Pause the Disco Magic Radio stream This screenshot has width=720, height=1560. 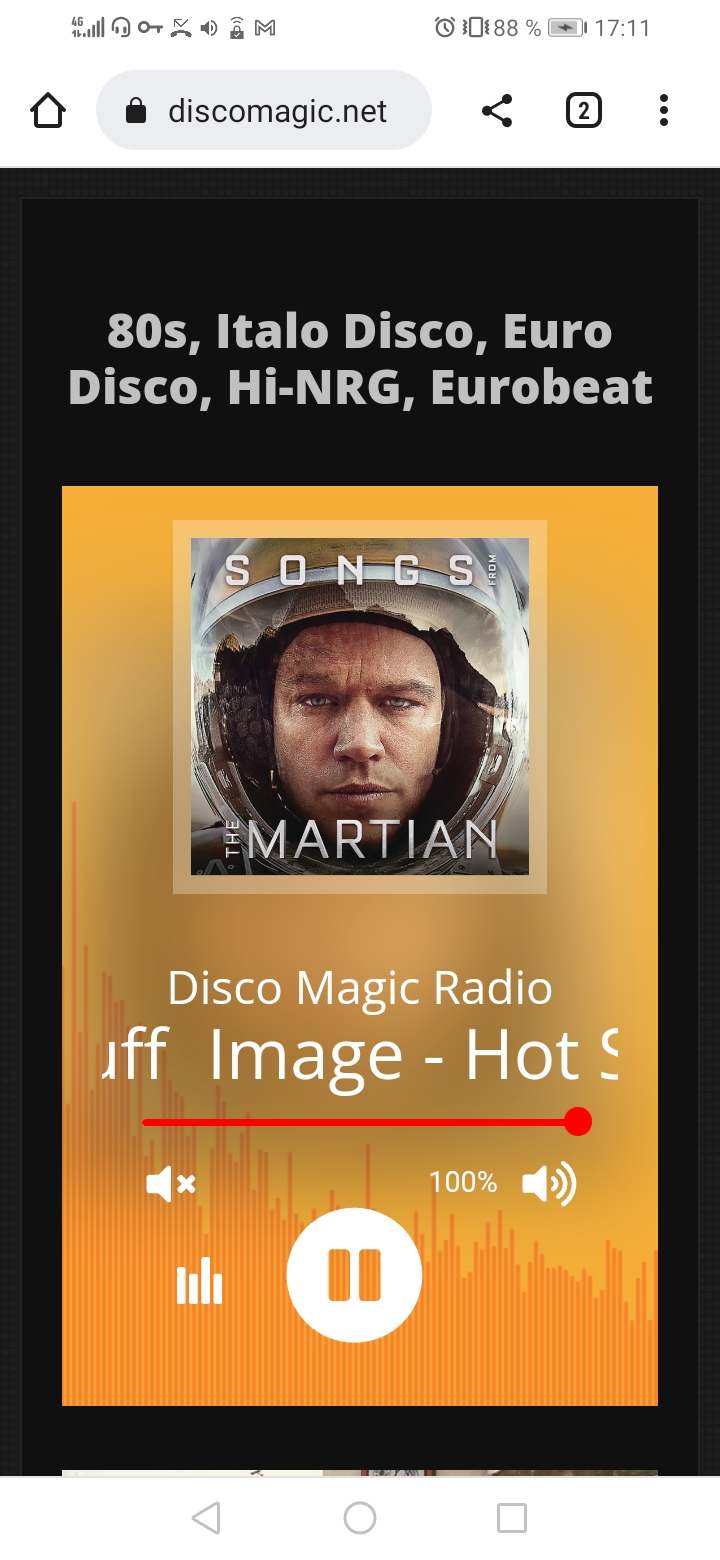354,1275
